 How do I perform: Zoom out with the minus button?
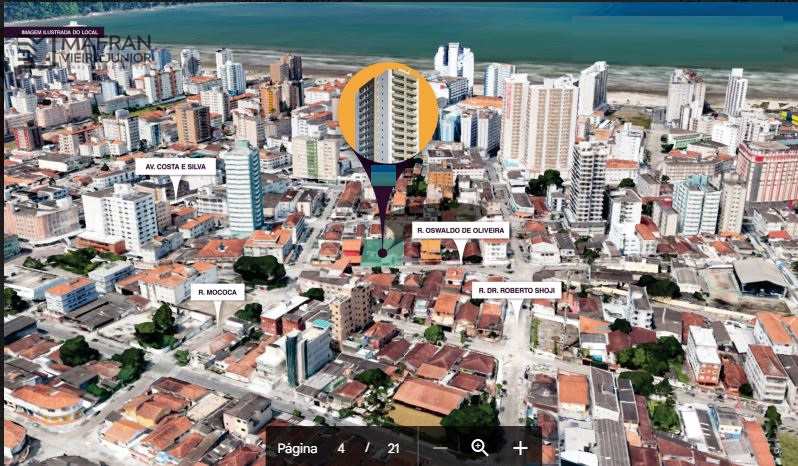pos(441,448)
